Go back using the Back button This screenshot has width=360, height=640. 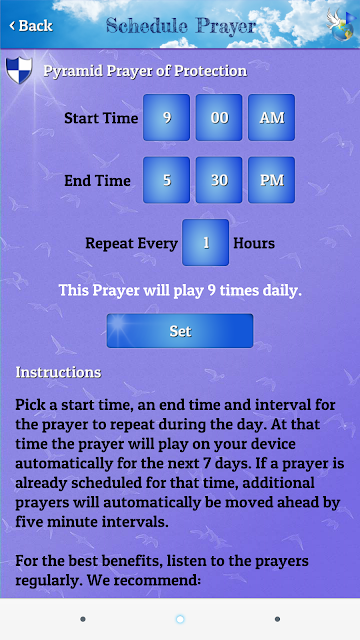click(31, 26)
